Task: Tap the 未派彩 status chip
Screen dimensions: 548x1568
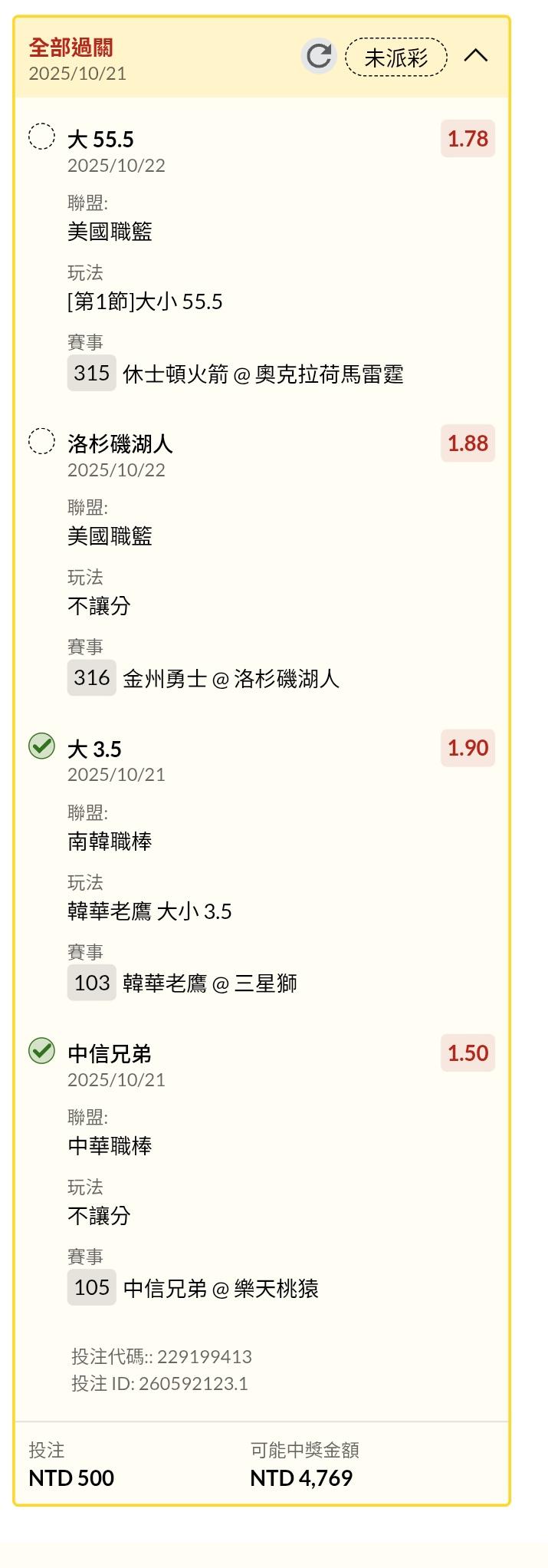Action: point(396,57)
